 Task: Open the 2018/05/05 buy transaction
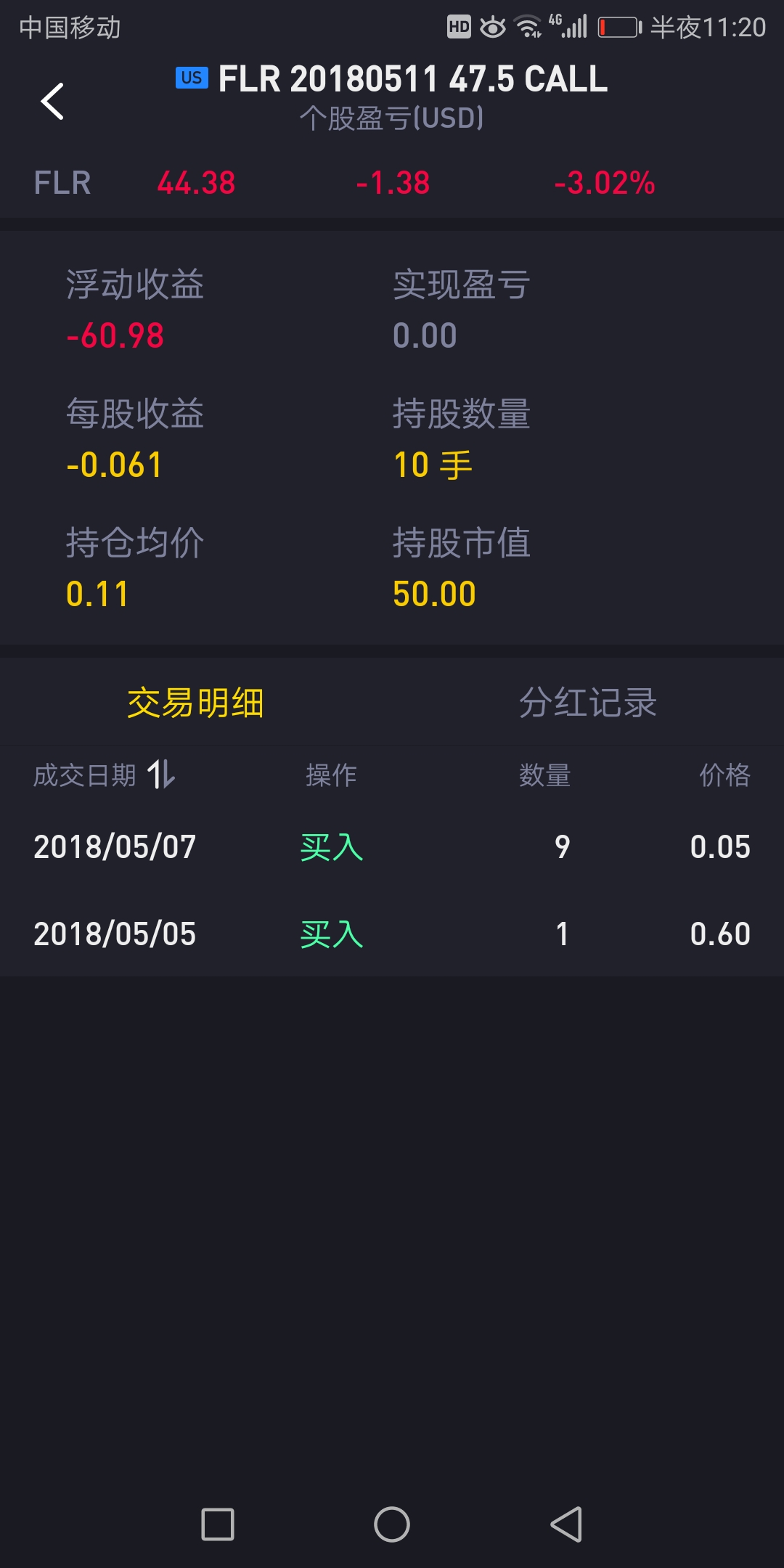point(392,934)
